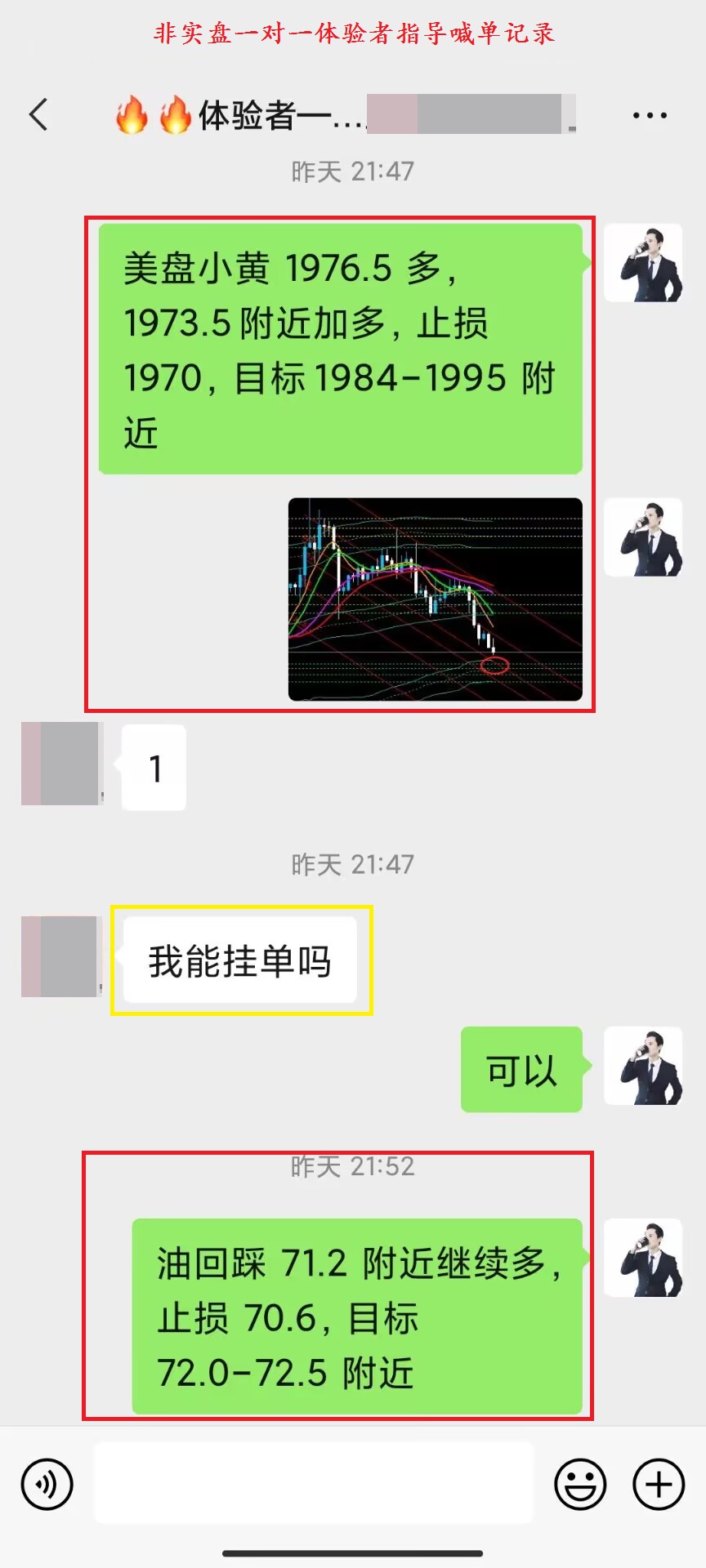The height and width of the screenshot is (1568, 706).
Task: Go back from the chat
Action: point(38,114)
